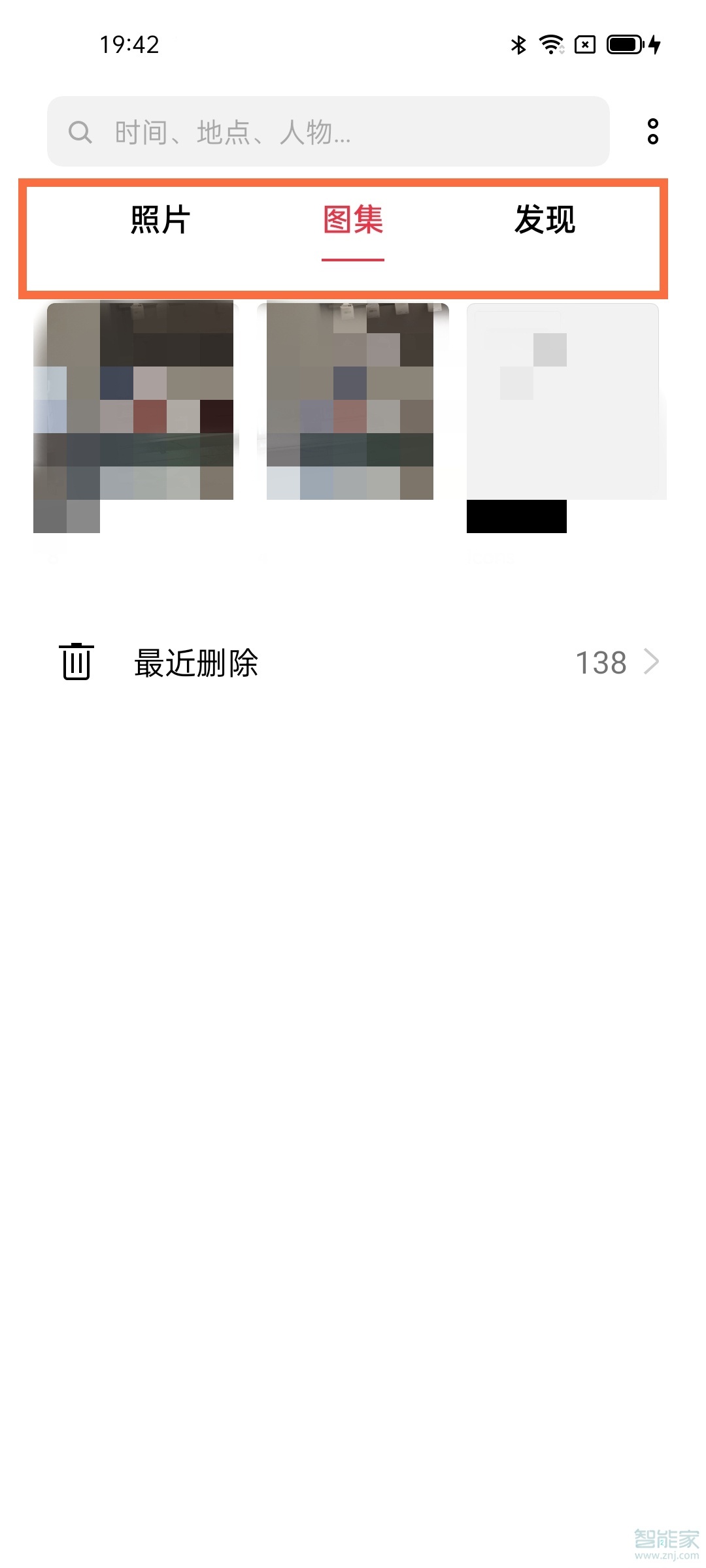Click the red underline below 图集
This screenshot has height=1568, width=706.
pyautogui.click(x=352, y=260)
